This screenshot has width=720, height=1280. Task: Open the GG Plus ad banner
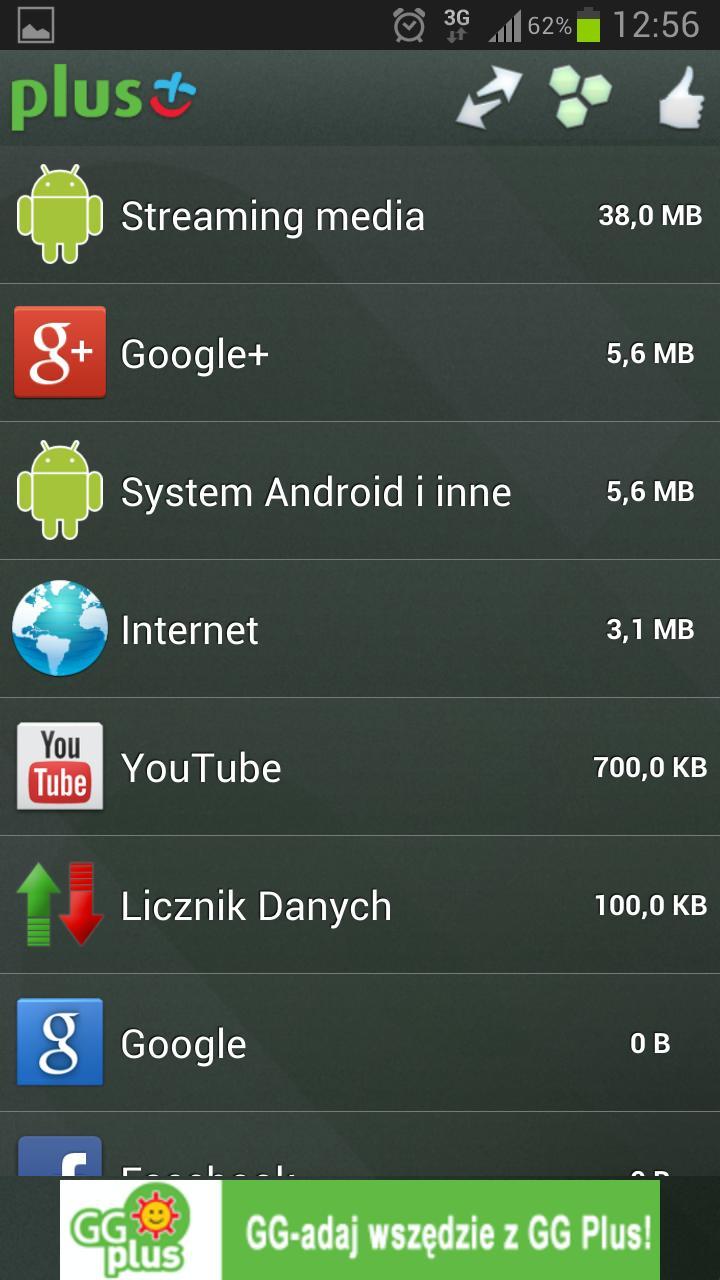click(360, 1230)
